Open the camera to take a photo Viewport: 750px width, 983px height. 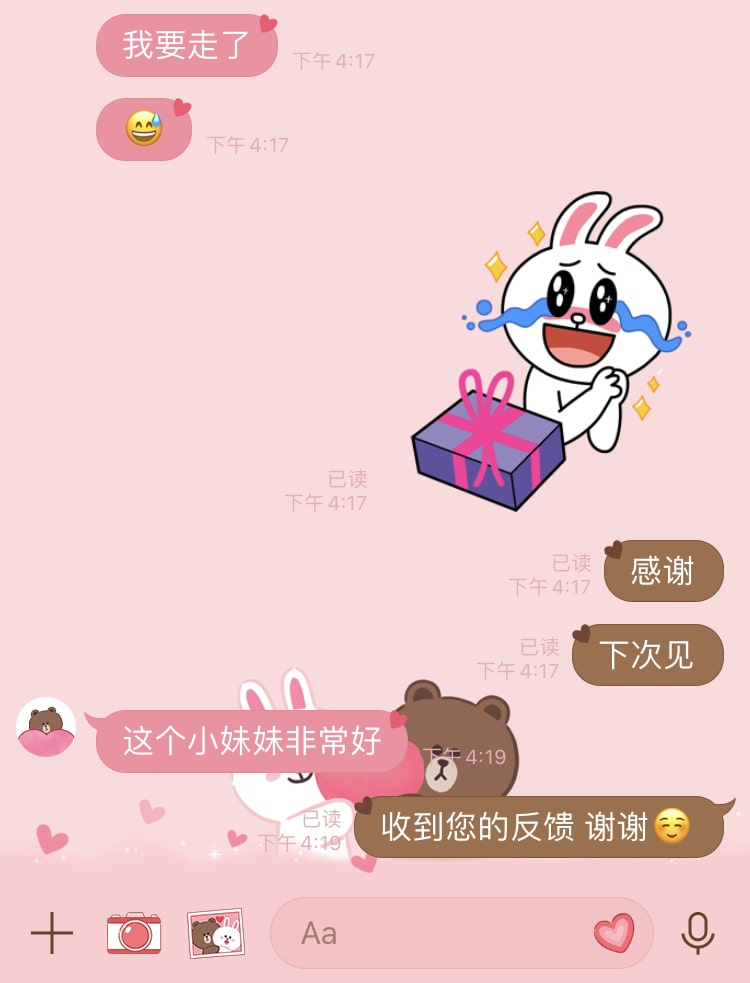point(134,933)
